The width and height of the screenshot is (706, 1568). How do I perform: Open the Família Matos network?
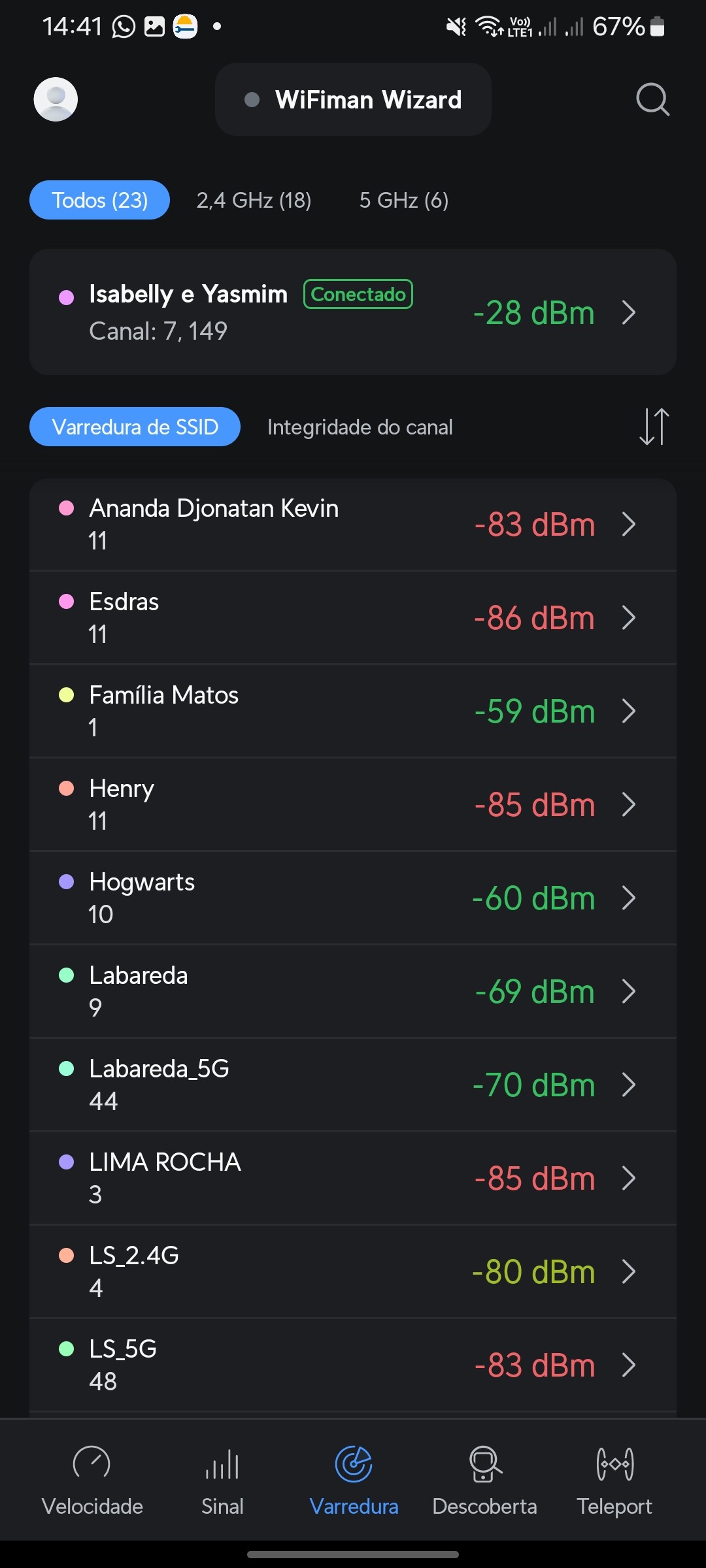pyautogui.click(x=353, y=711)
